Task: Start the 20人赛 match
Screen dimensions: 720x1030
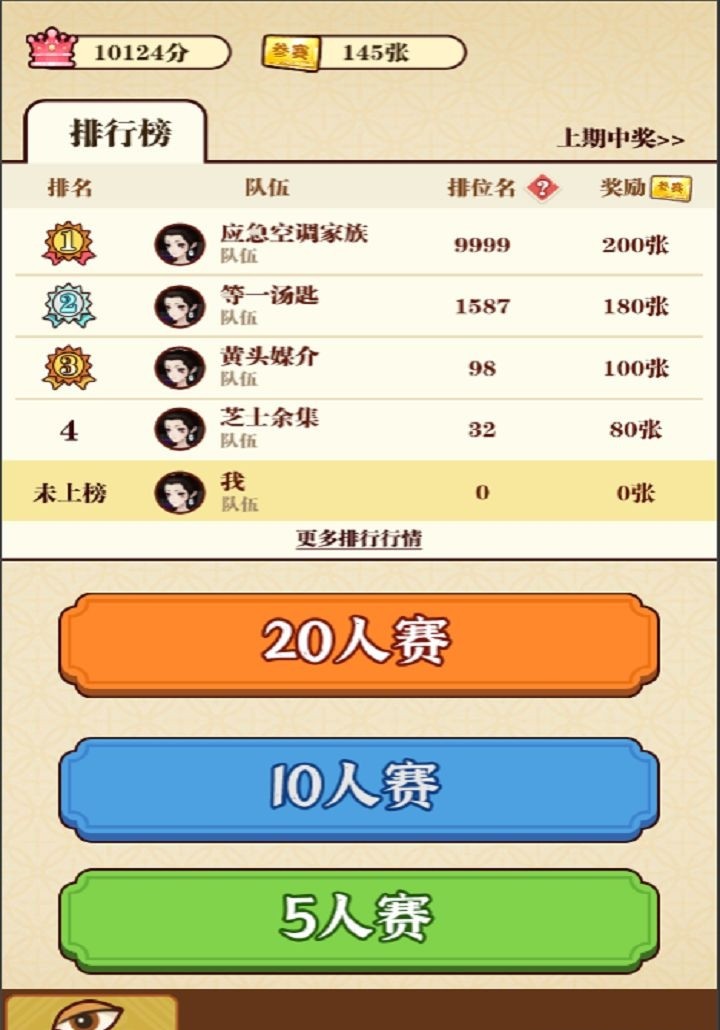Action: point(358,643)
